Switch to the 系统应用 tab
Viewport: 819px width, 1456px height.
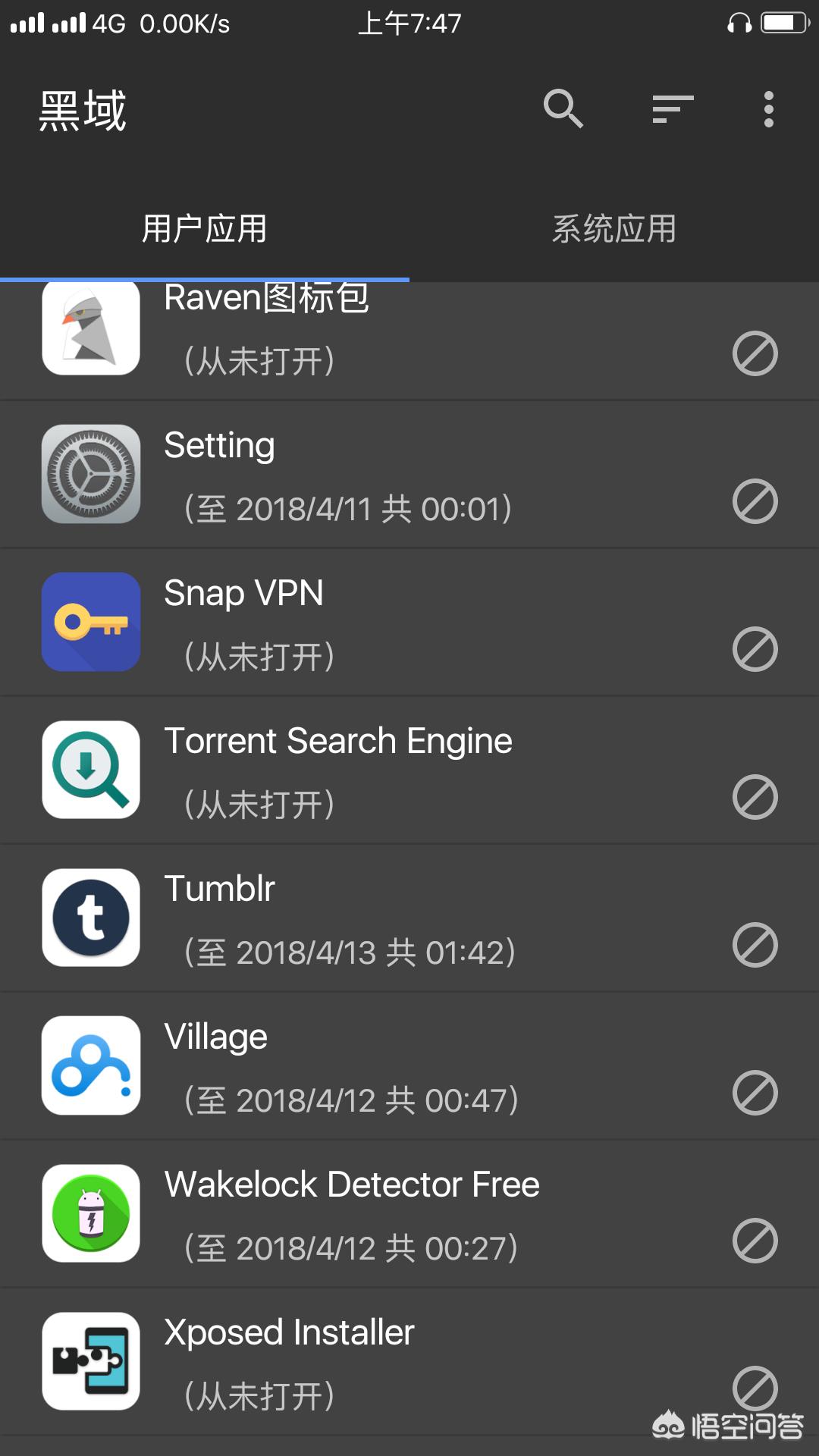pyautogui.click(x=614, y=228)
